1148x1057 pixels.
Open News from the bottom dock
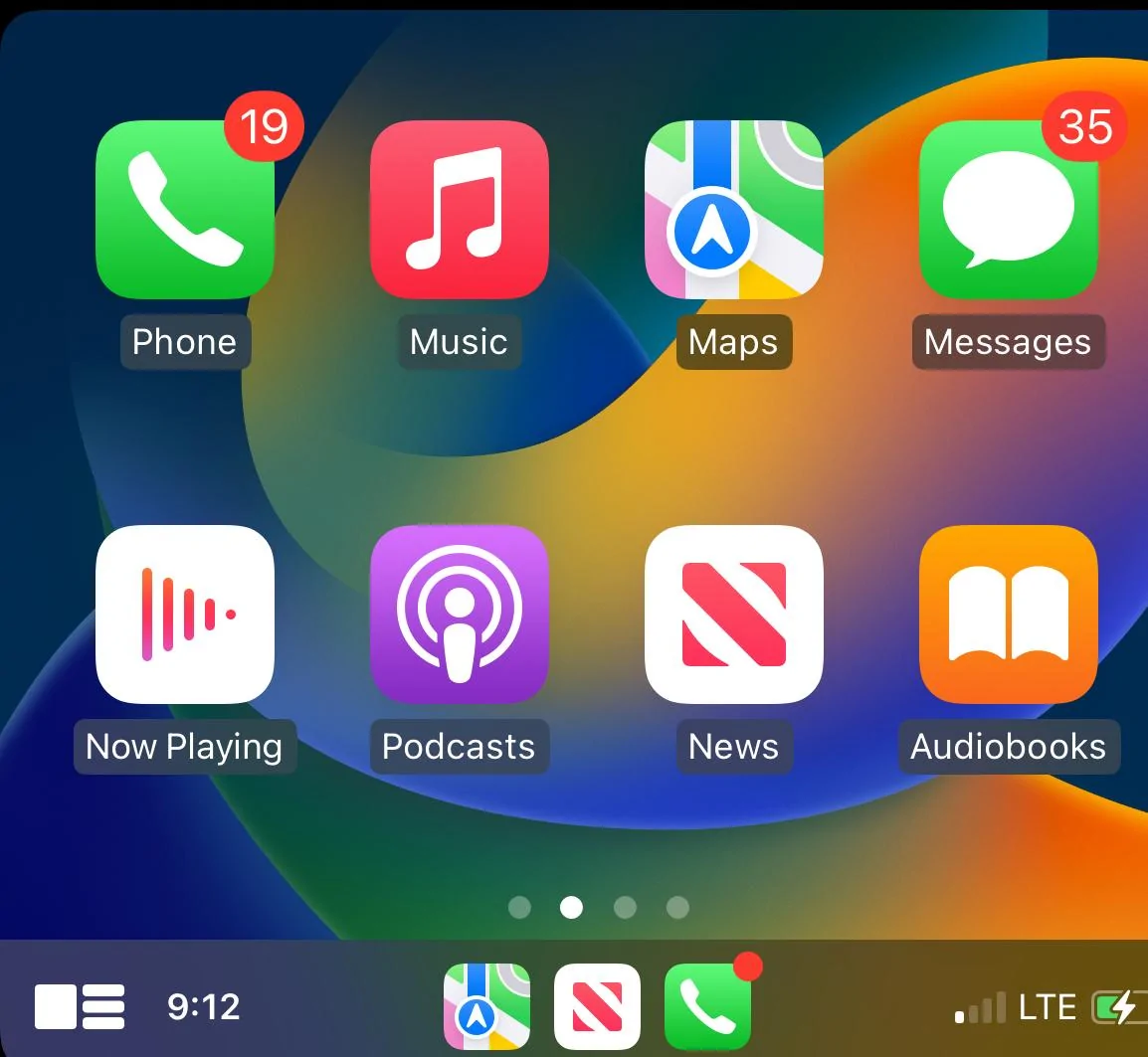tap(597, 1007)
